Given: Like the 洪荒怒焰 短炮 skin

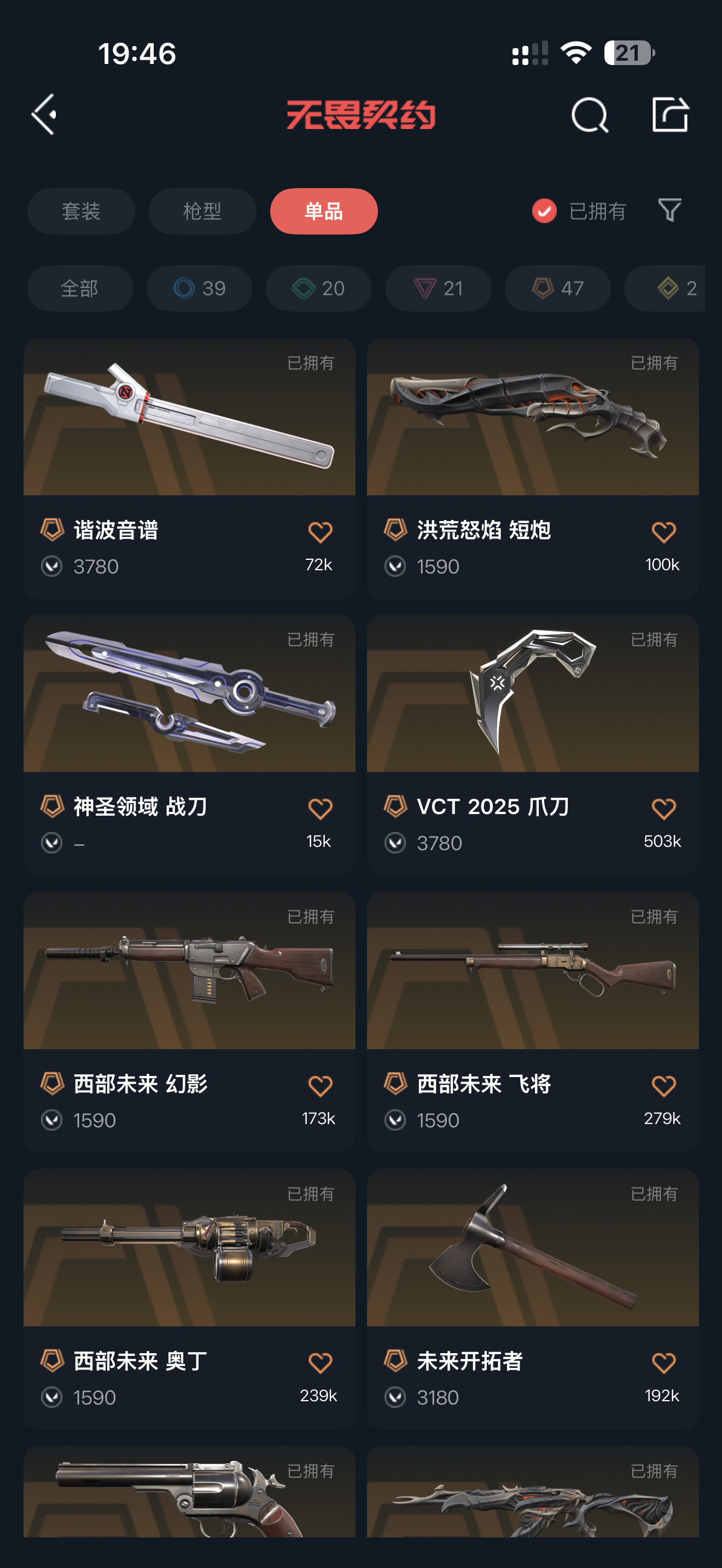Looking at the screenshot, I should (x=663, y=532).
